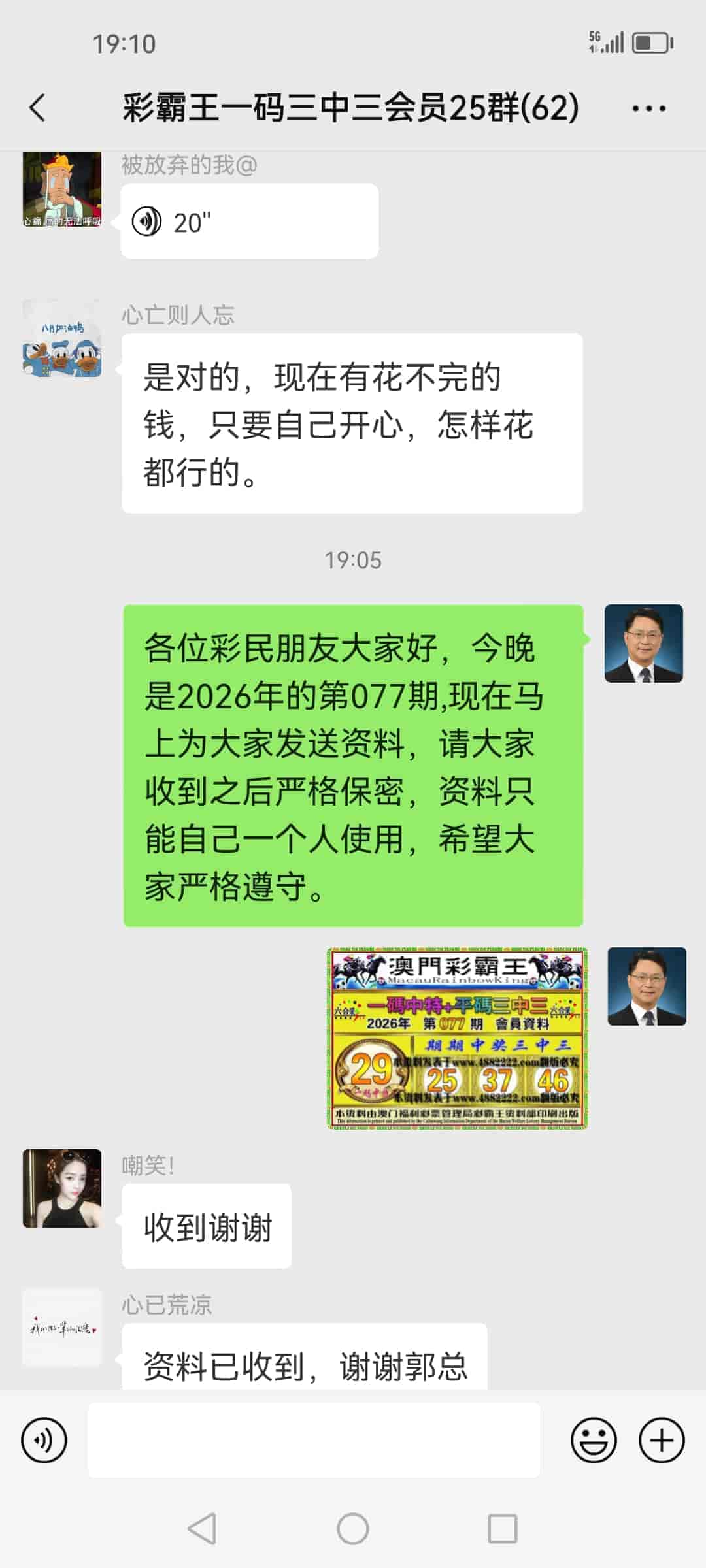Tap the back arrow to leave the chat
The width and height of the screenshot is (706, 1568).
(x=37, y=108)
